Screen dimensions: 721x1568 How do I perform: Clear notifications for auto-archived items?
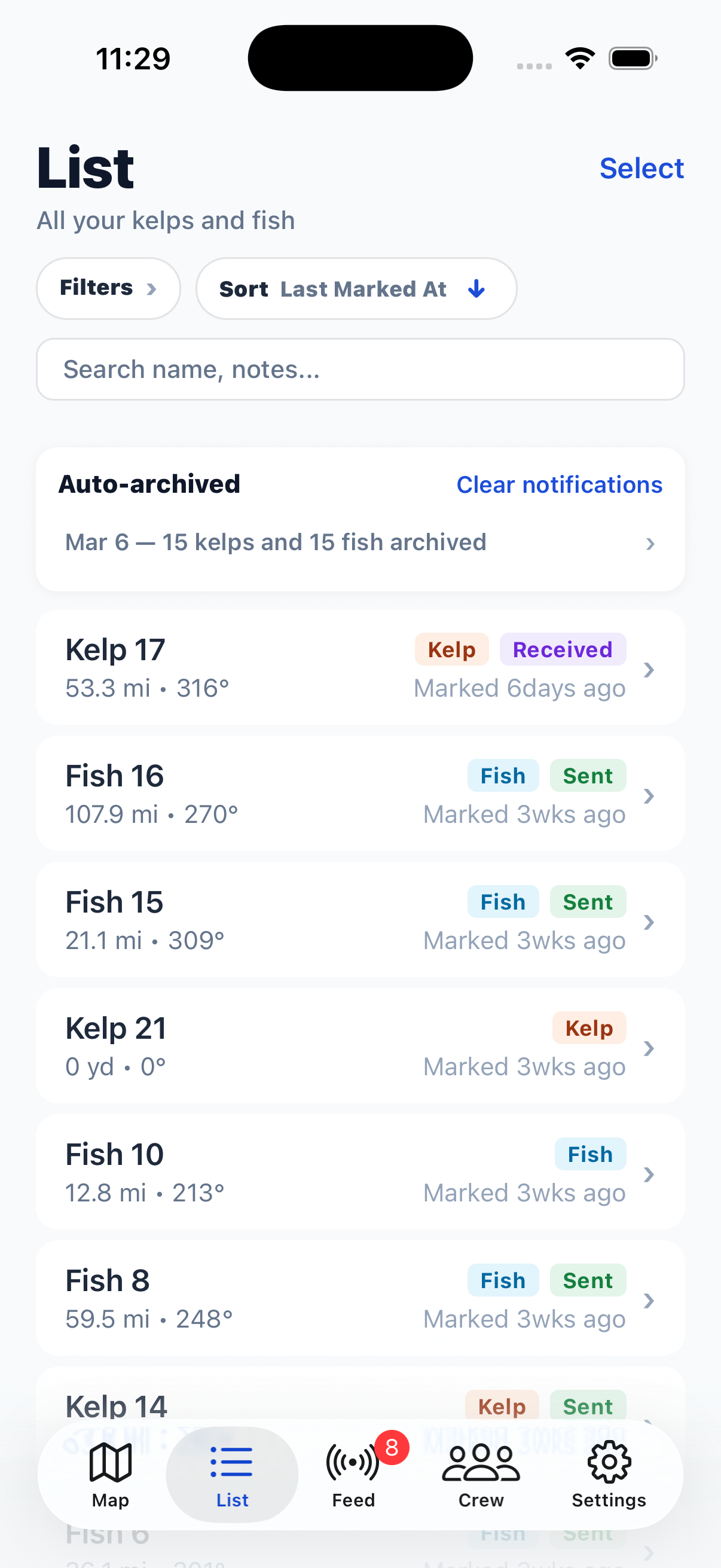click(558, 484)
